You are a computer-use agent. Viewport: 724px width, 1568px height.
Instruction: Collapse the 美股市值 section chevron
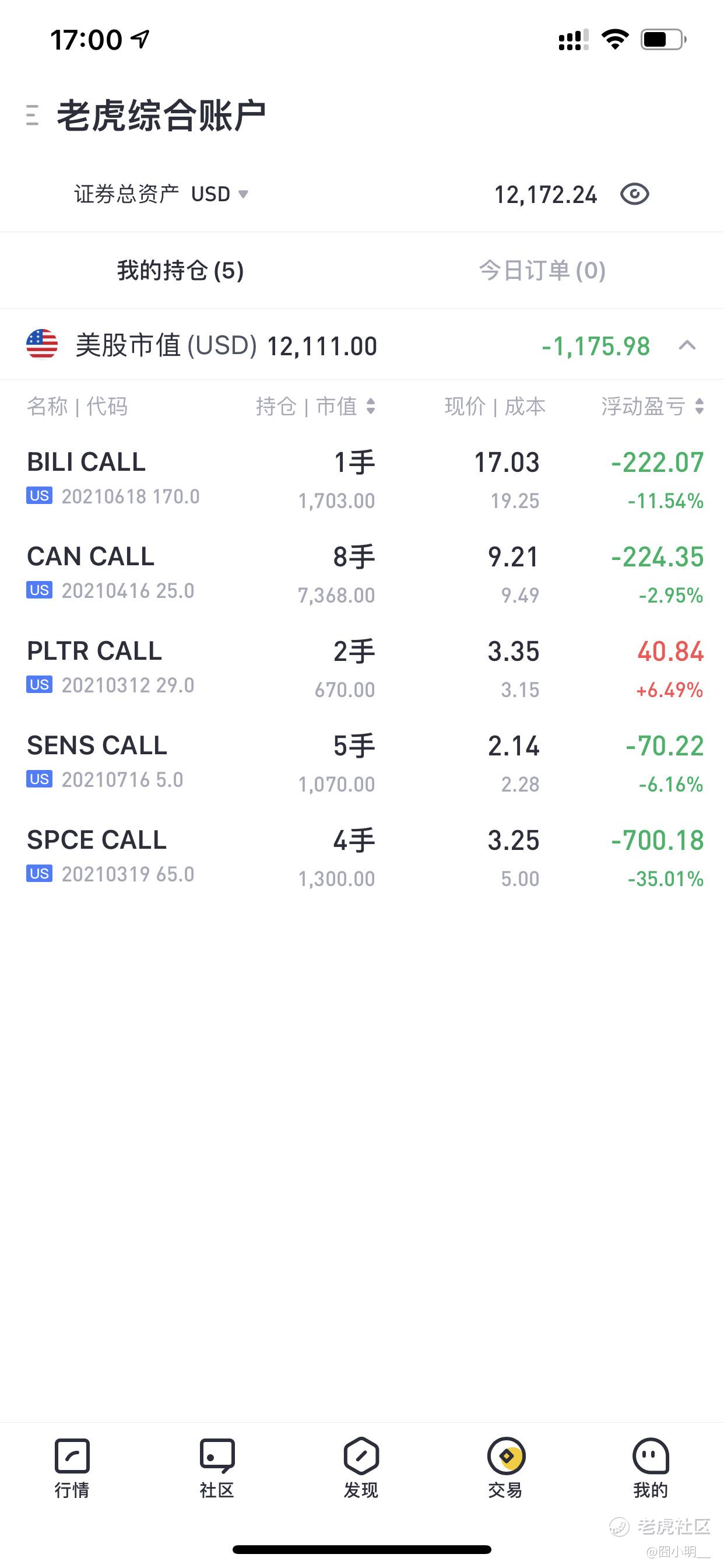pos(687,346)
